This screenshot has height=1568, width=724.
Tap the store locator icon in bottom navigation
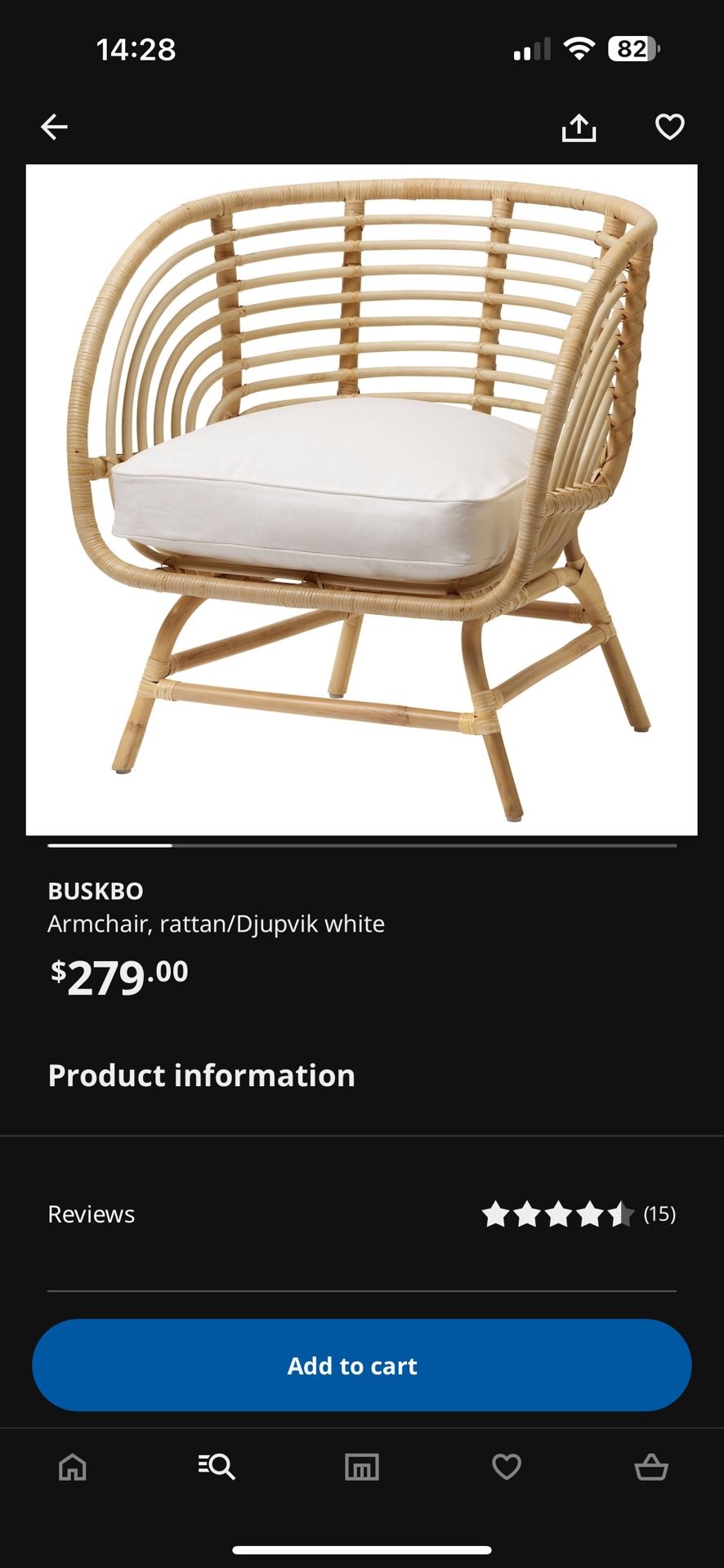pos(362,1466)
